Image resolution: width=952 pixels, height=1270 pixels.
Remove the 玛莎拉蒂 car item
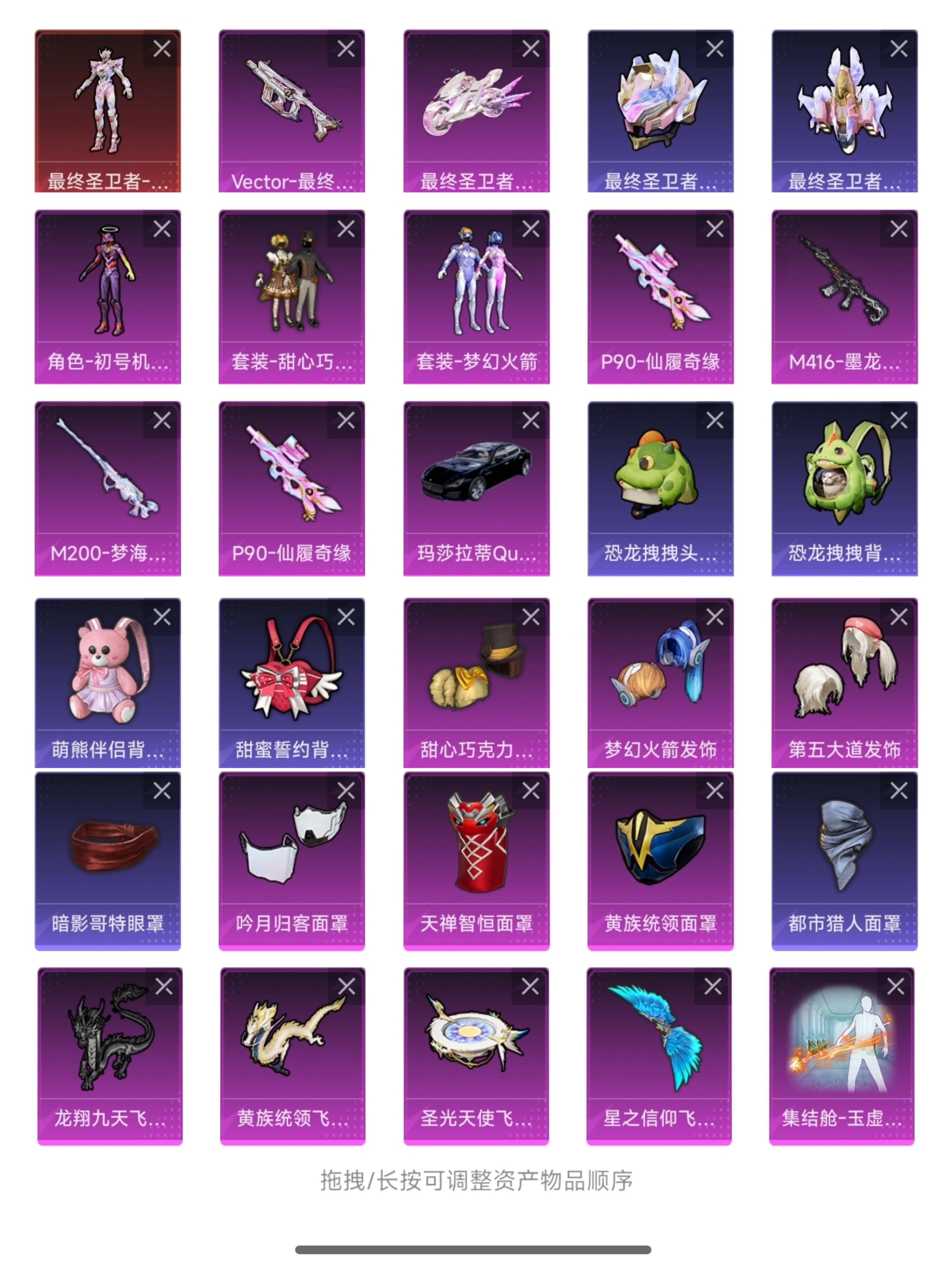[530, 420]
